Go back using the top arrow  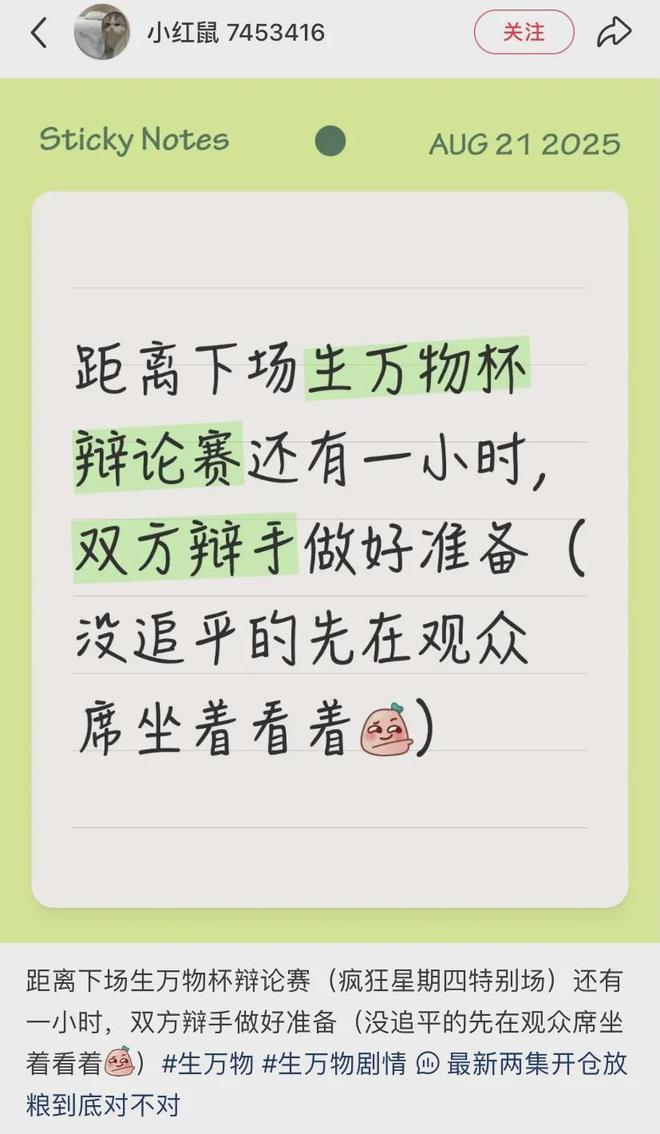[x=38, y=33]
